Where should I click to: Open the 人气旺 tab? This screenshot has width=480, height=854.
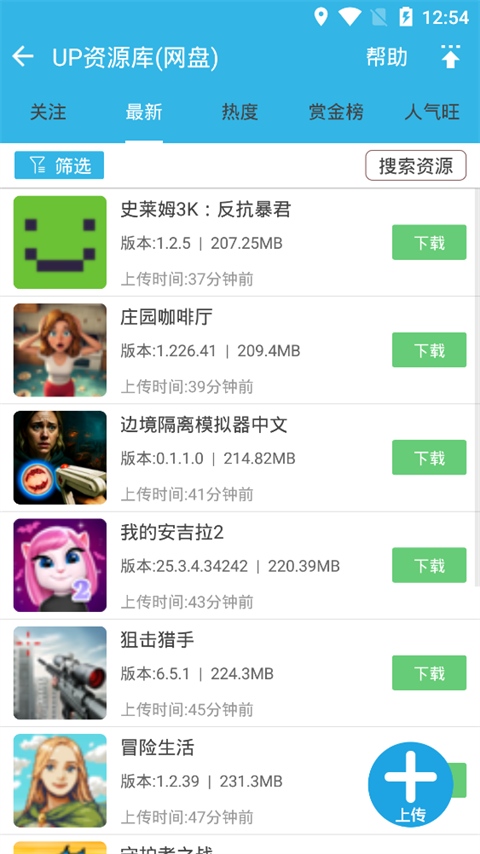pyautogui.click(x=432, y=112)
